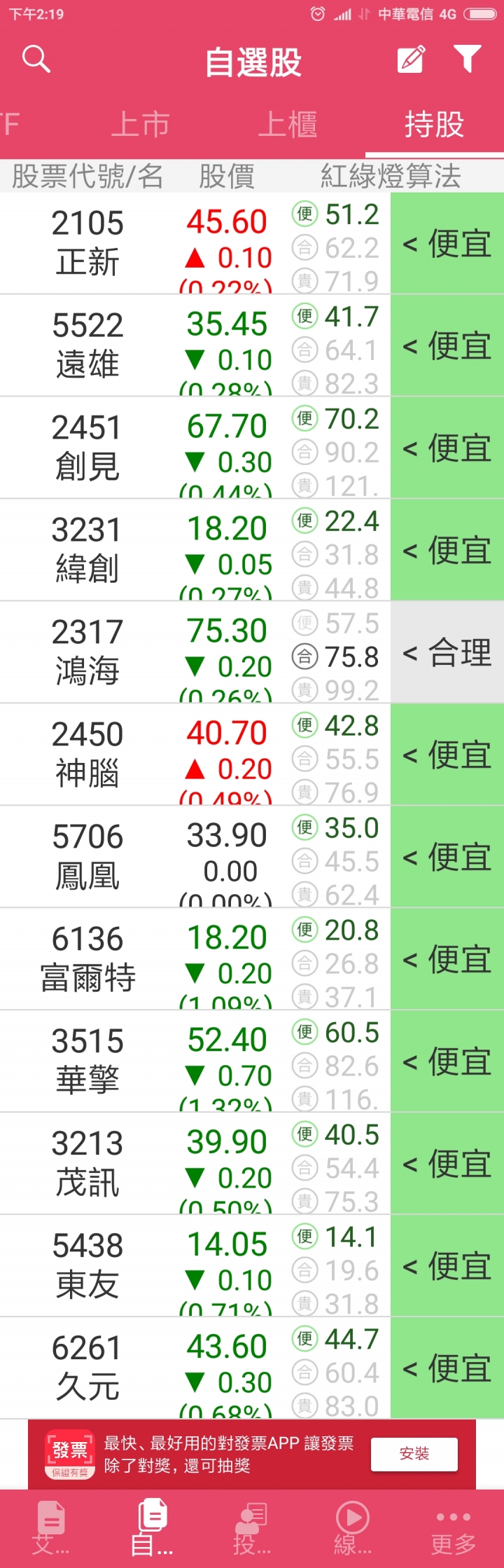The image size is (504, 1568).
Task: Open stock 3515 華擎
Action: (252, 1061)
